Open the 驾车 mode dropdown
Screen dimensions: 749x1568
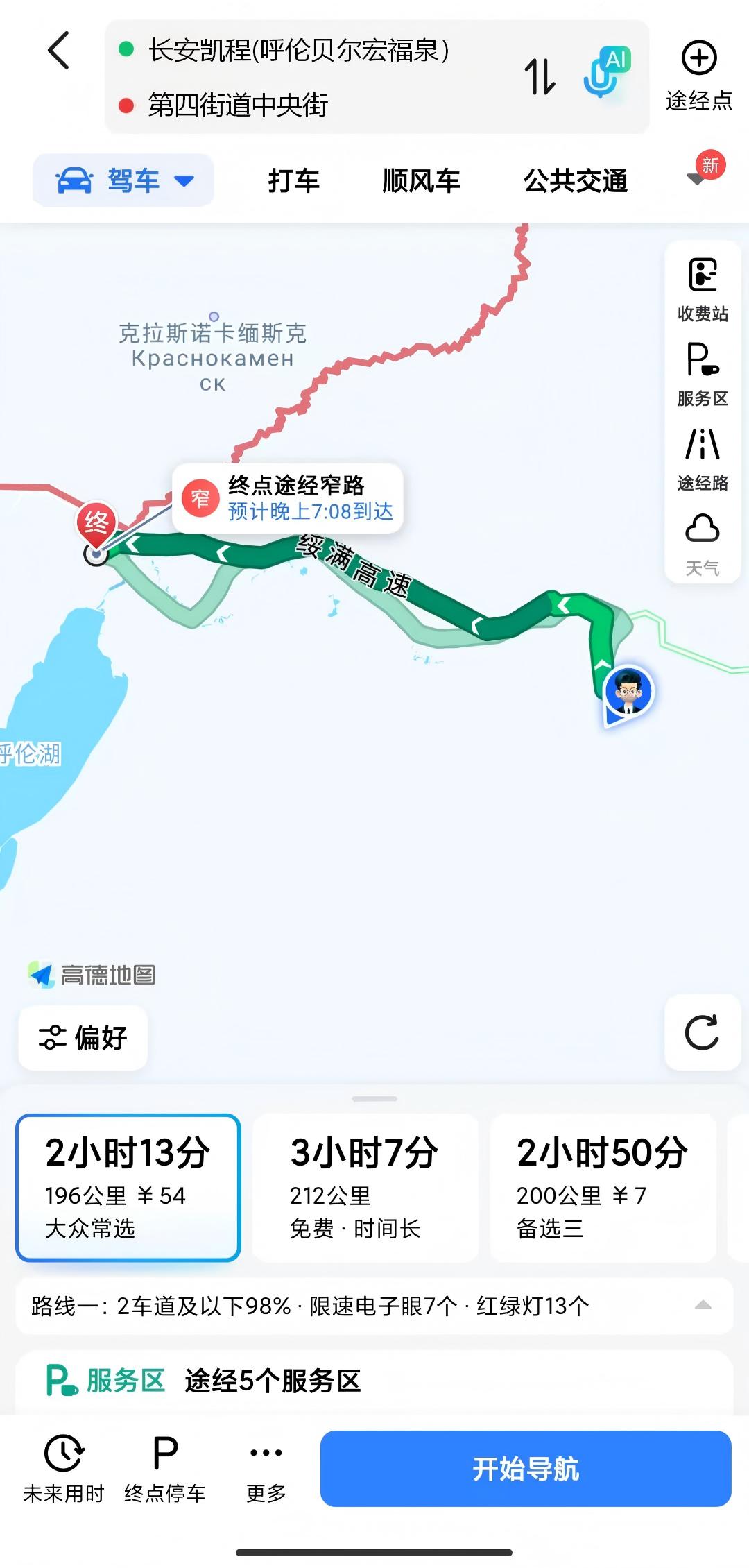(x=123, y=180)
